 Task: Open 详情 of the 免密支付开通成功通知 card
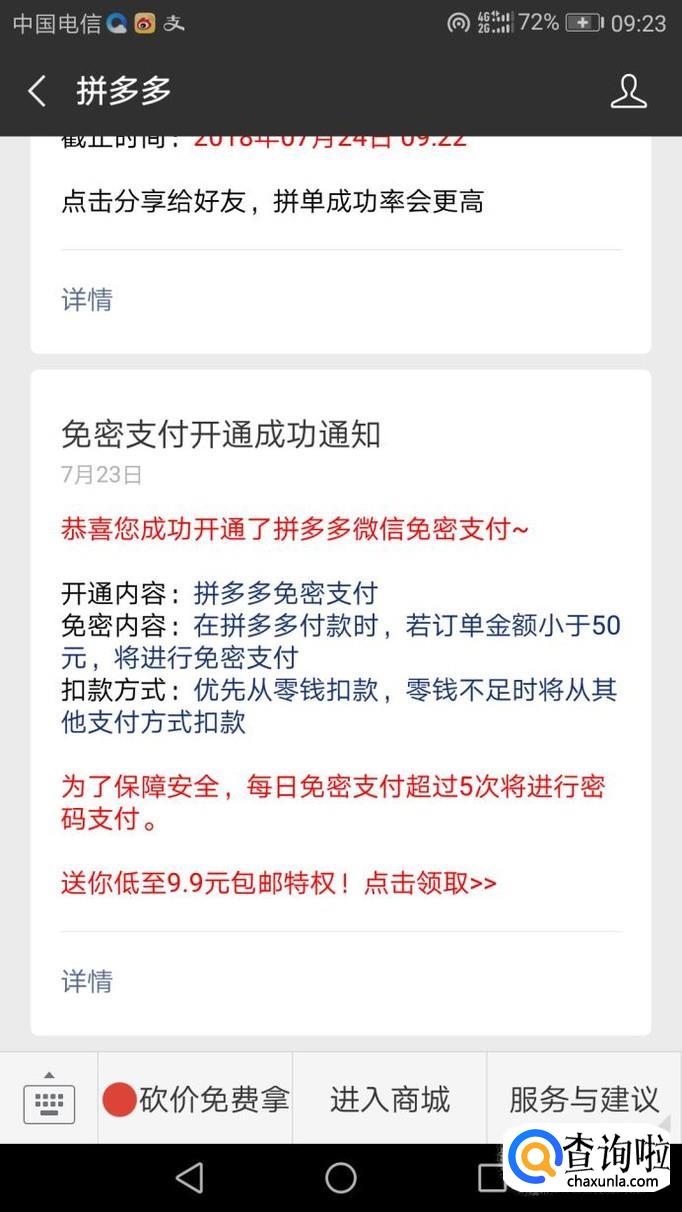point(87,981)
